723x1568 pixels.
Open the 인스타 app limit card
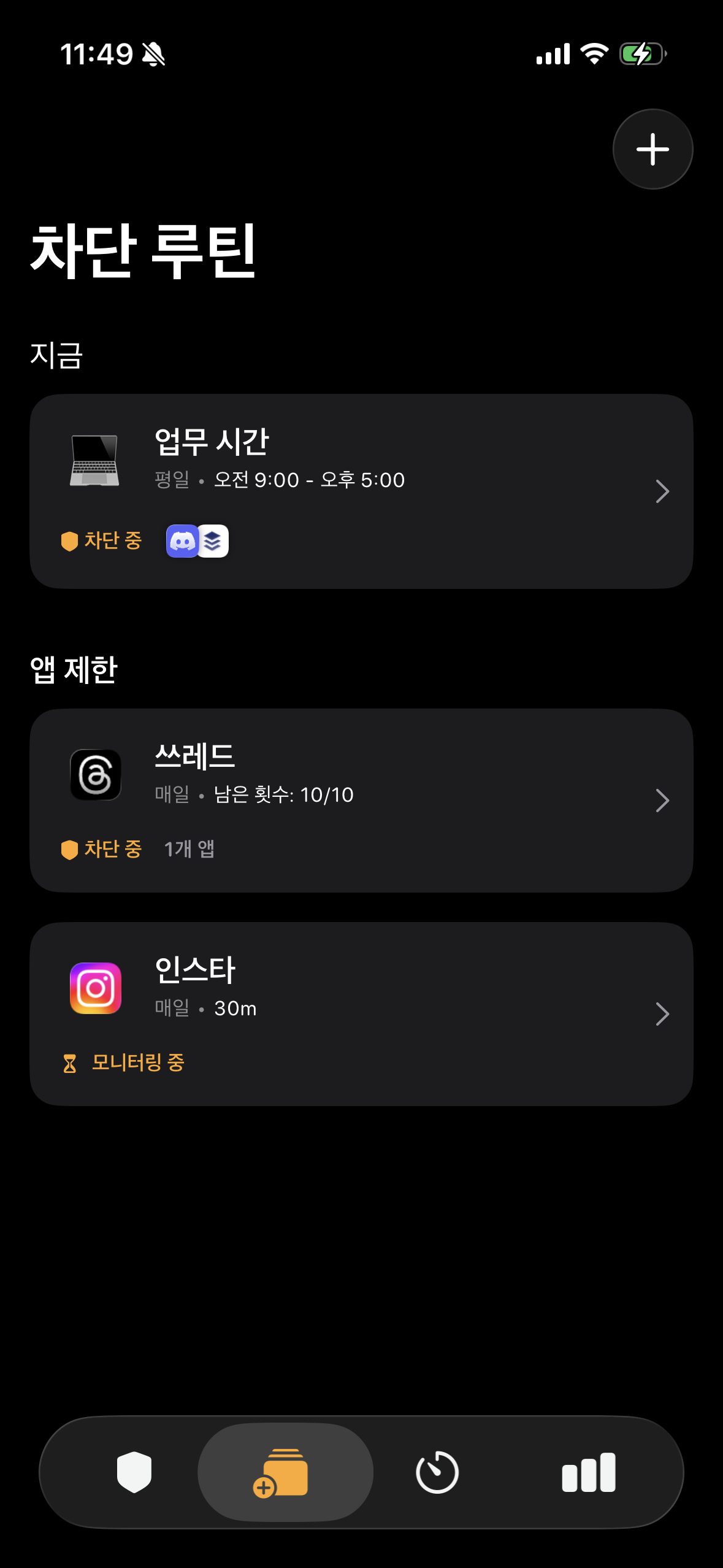pos(361,1013)
